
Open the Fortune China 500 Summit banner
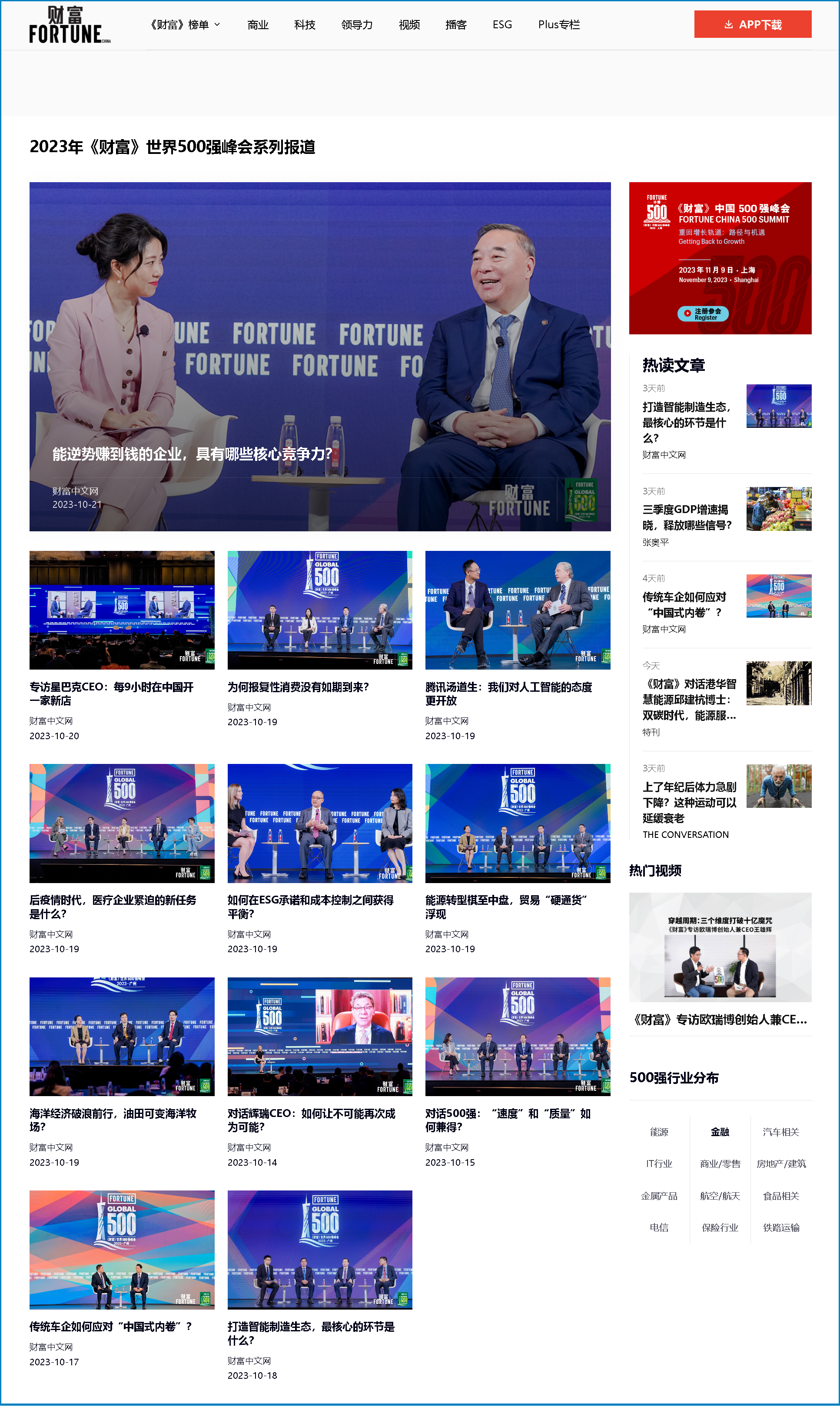(720, 258)
